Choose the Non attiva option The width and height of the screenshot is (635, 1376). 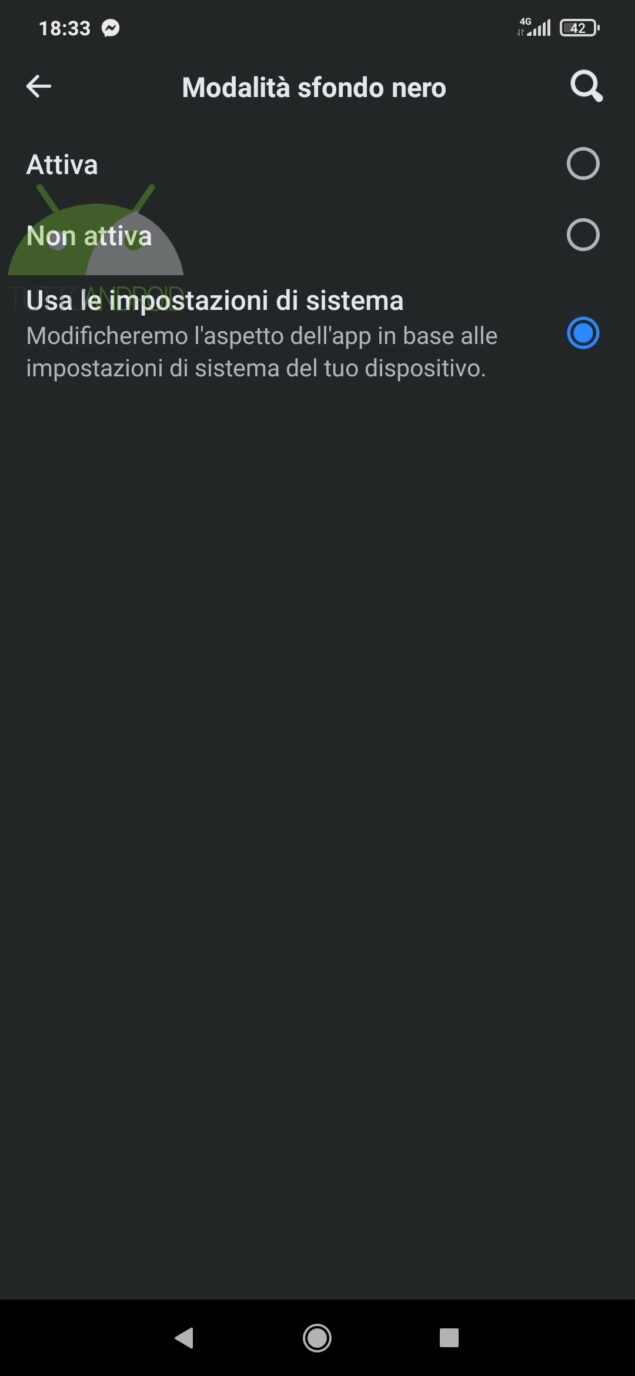582,235
